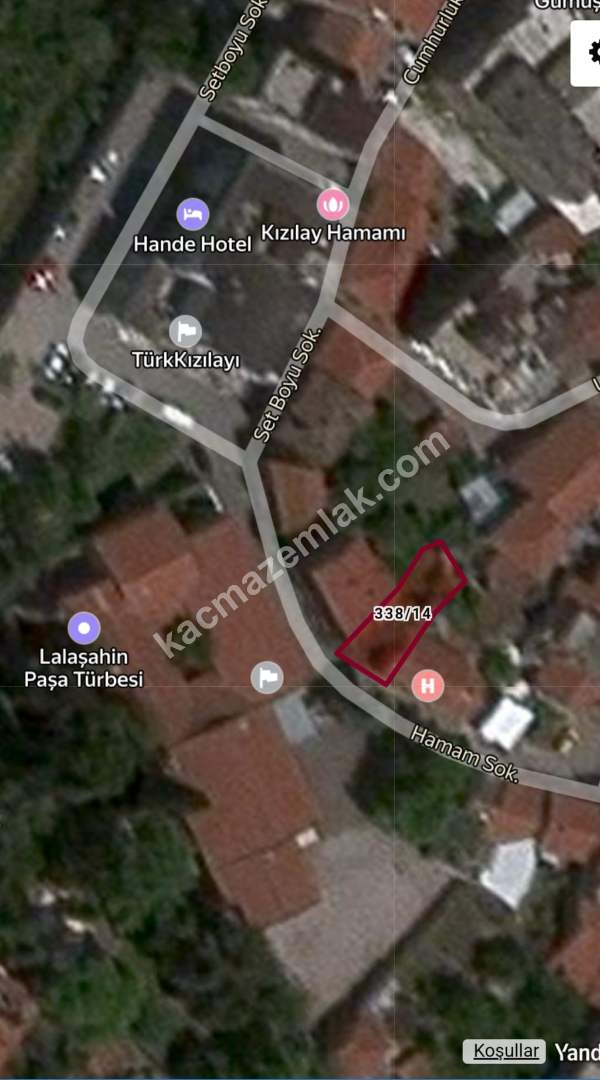Image resolution: width=600 pixels, height=1080 pixels.
Task: Tap the red H marker near Hamam Sok.
Action: point(428,685)
